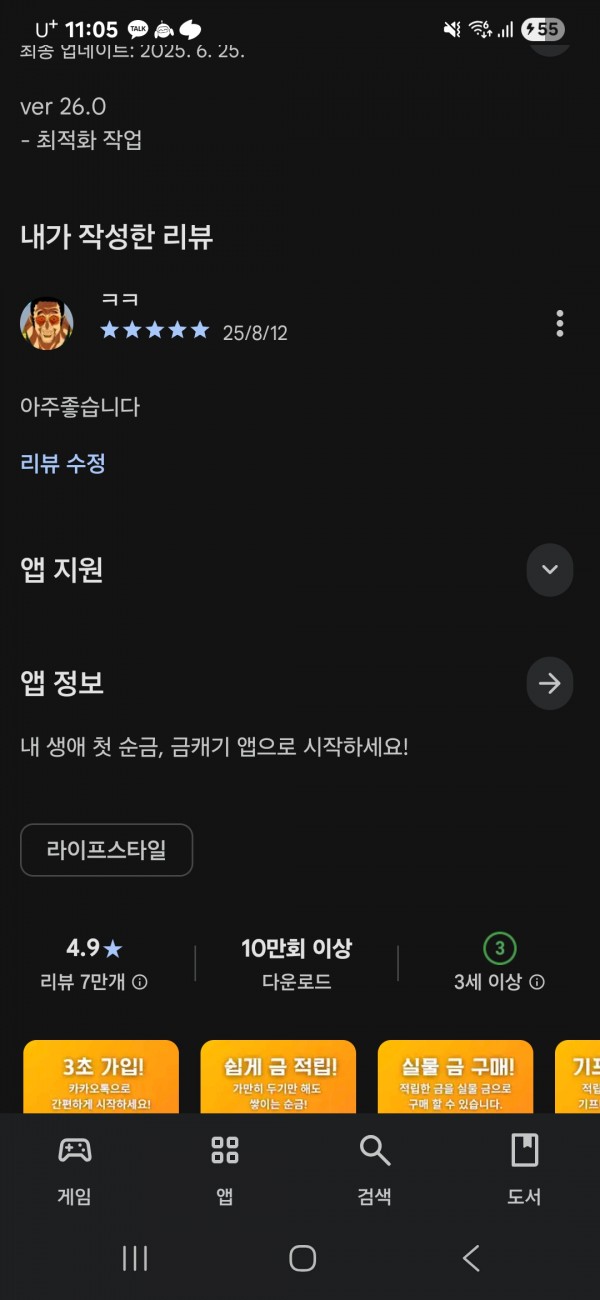
Task: Open the overflow menu on my review
Action: (560, 323)
